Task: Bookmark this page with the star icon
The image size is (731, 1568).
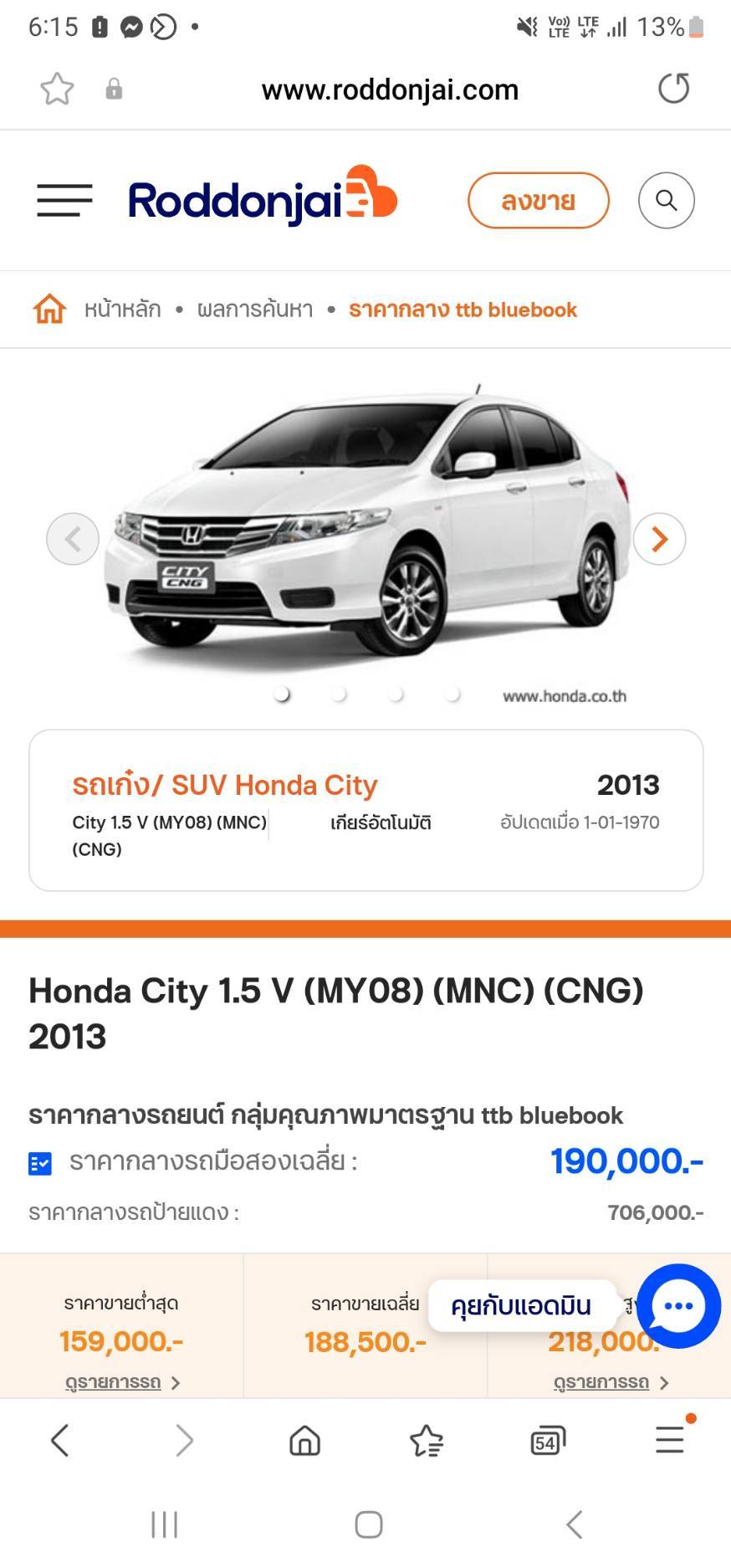Action: coord(57,89)
